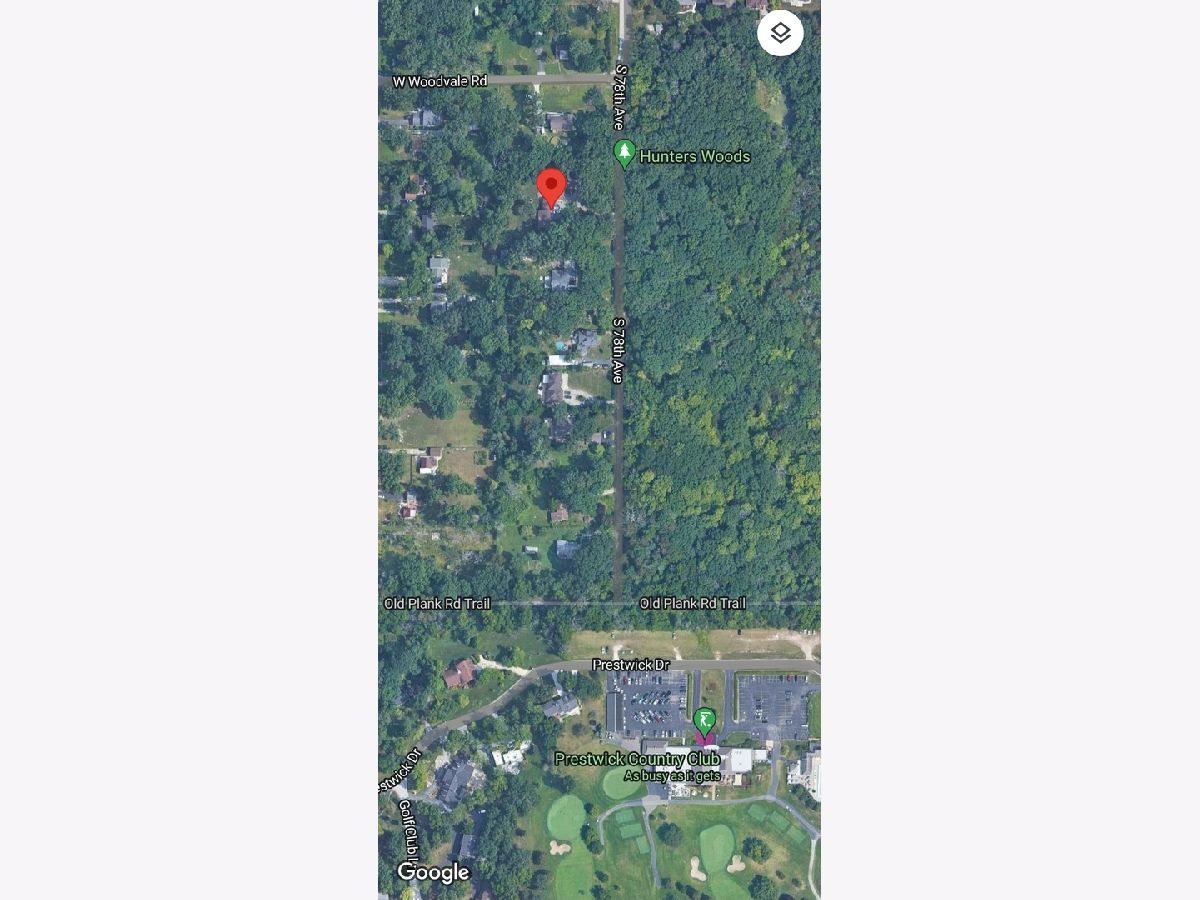The height and width of the screenshot is (900, 1200).
Task: Open the map layers button
Action: pyautogui.click(x=780, y=33)
